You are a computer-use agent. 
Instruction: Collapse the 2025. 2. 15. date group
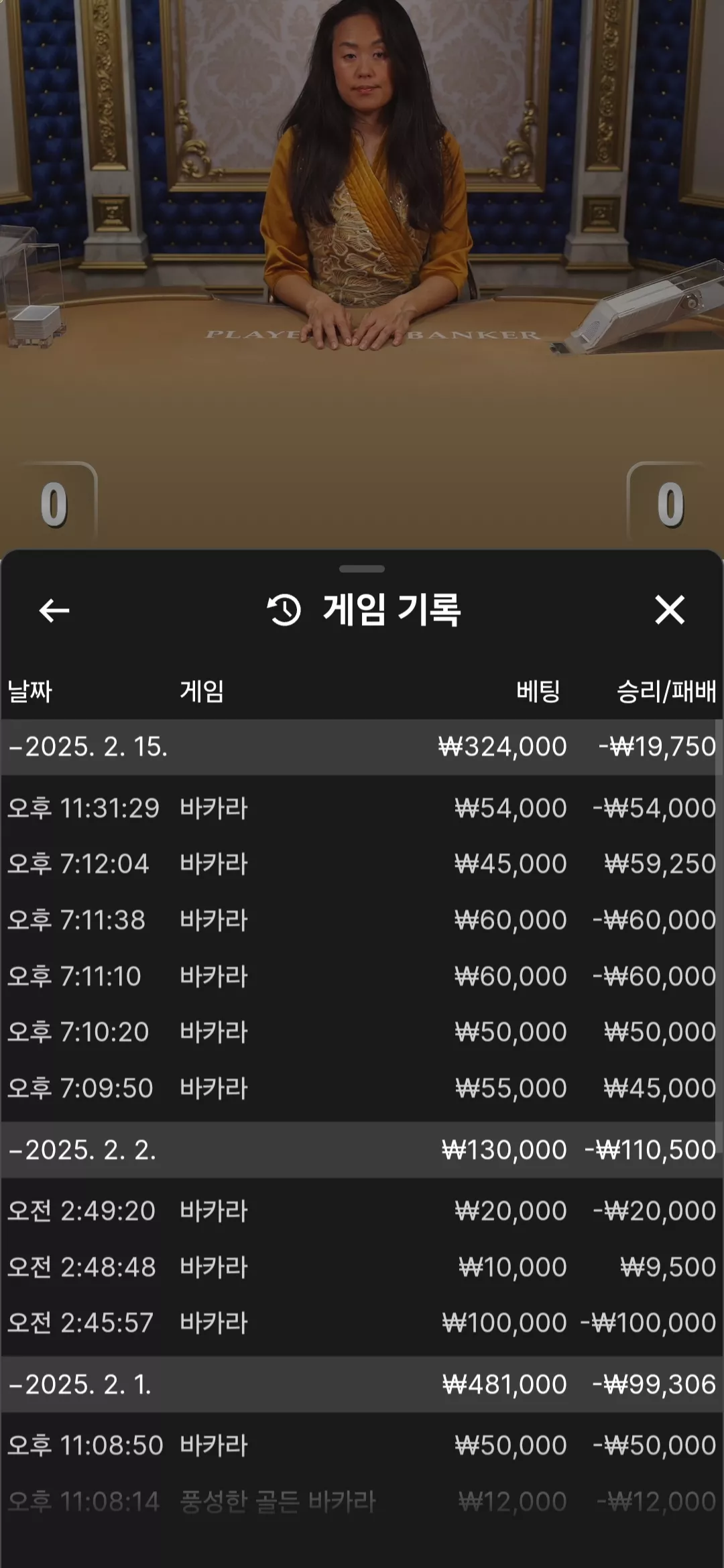pos(362,747)
